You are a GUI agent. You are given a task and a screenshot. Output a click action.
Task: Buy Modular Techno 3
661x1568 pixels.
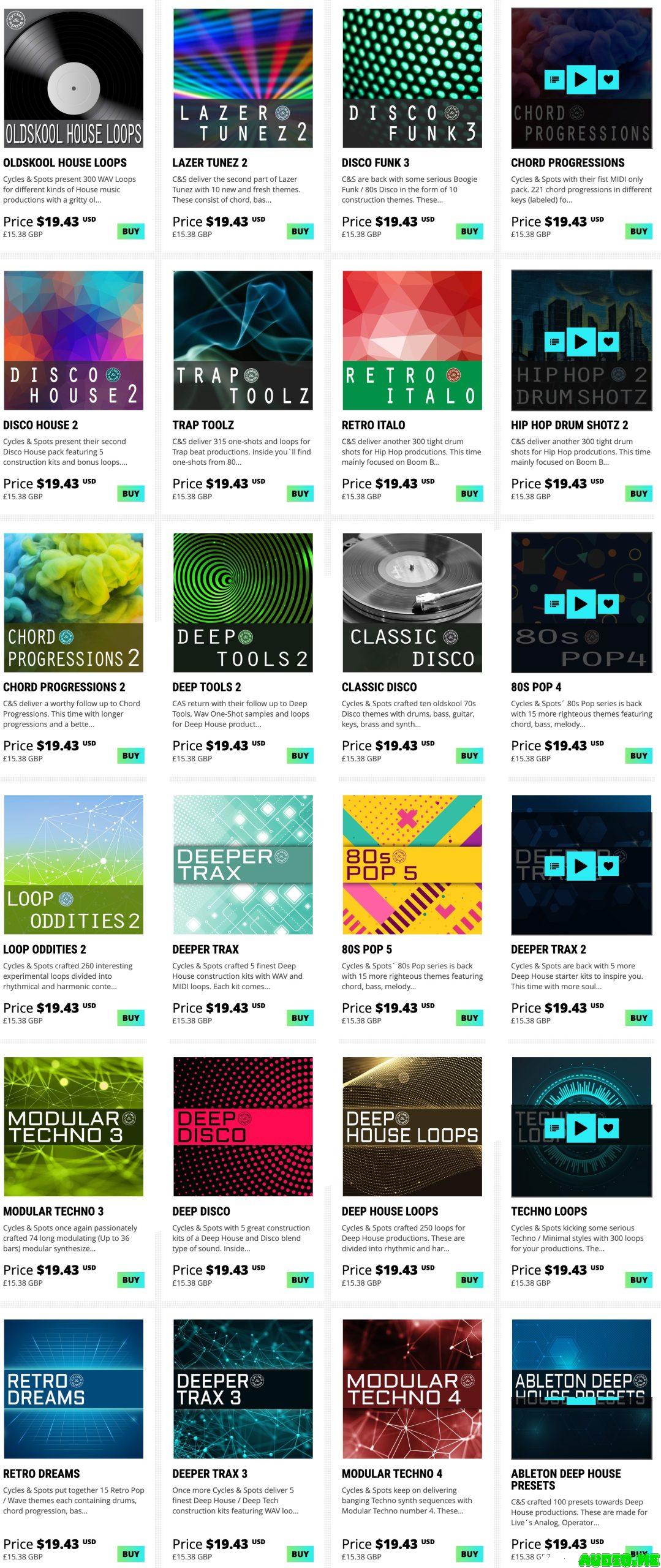[130, 1280]
